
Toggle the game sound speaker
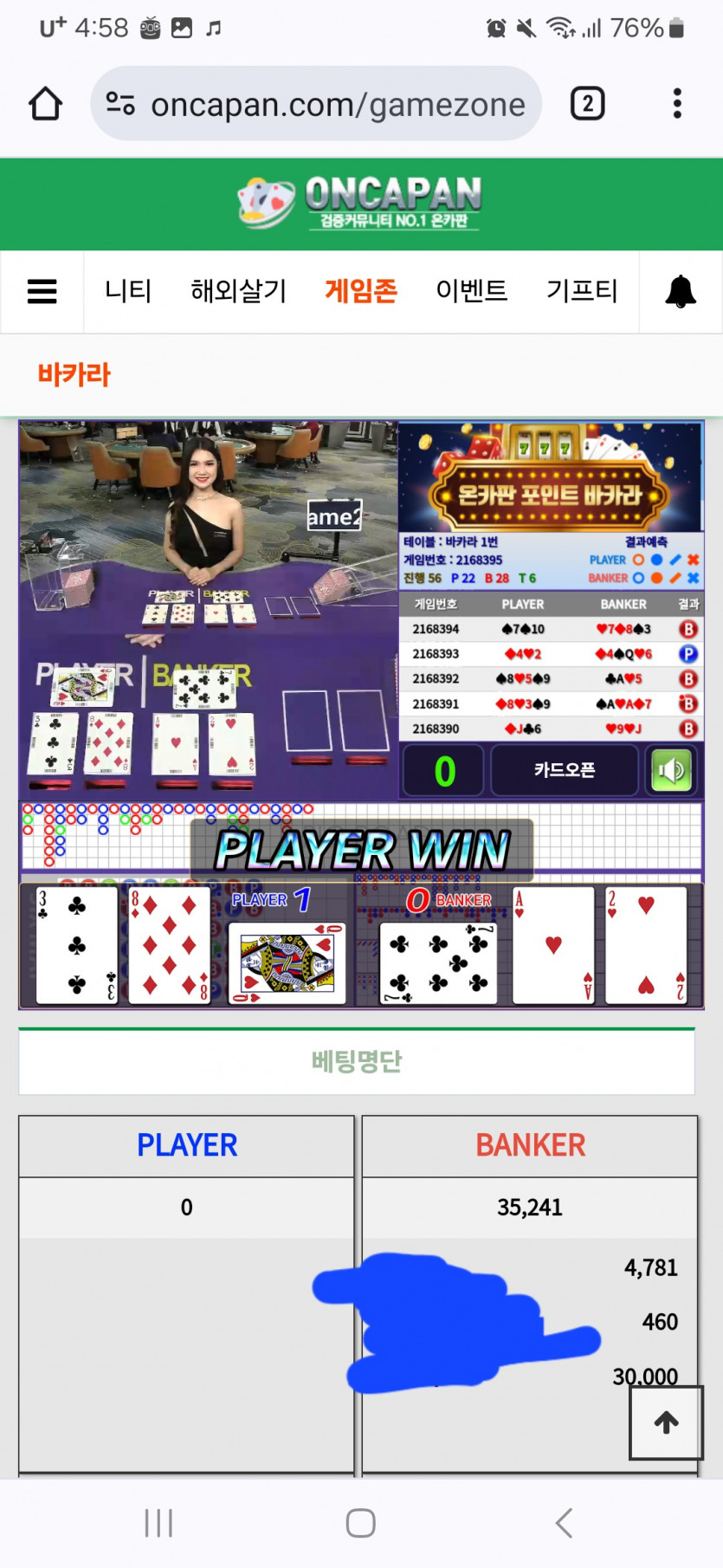tap(671, 770)
